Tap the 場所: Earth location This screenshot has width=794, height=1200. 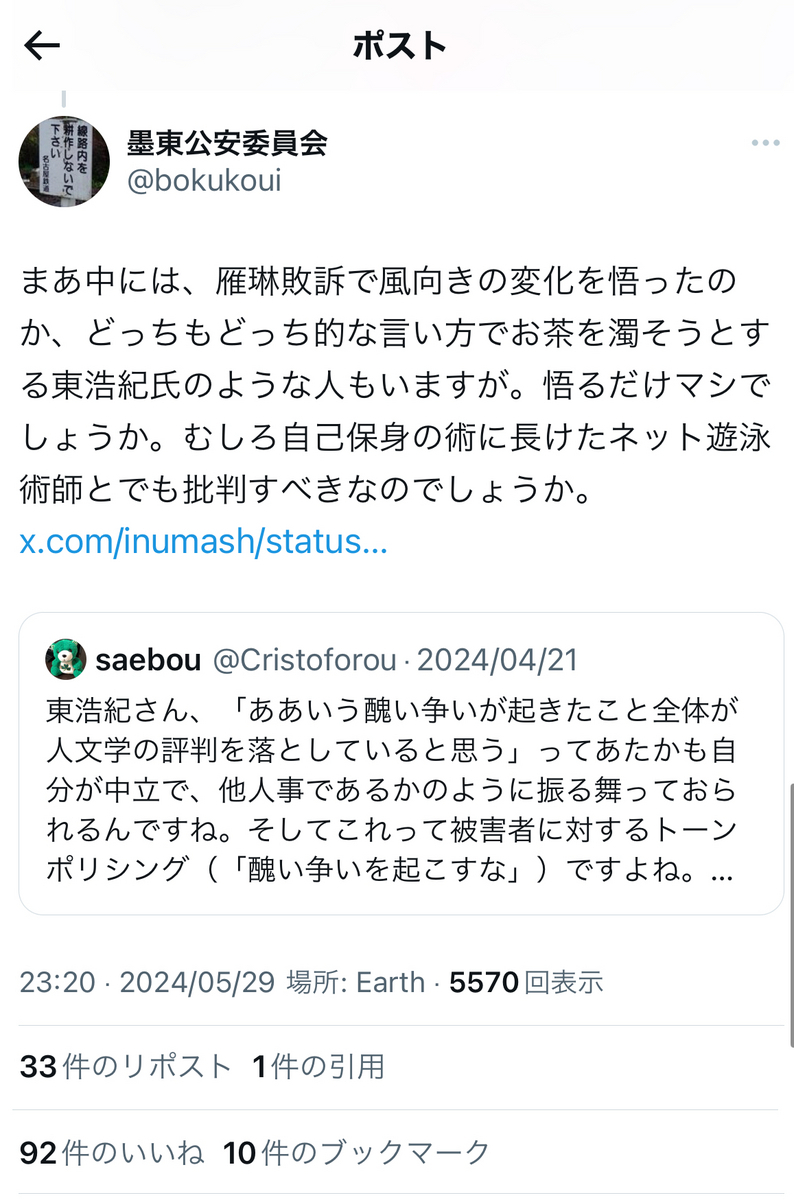tap(355, 983)
